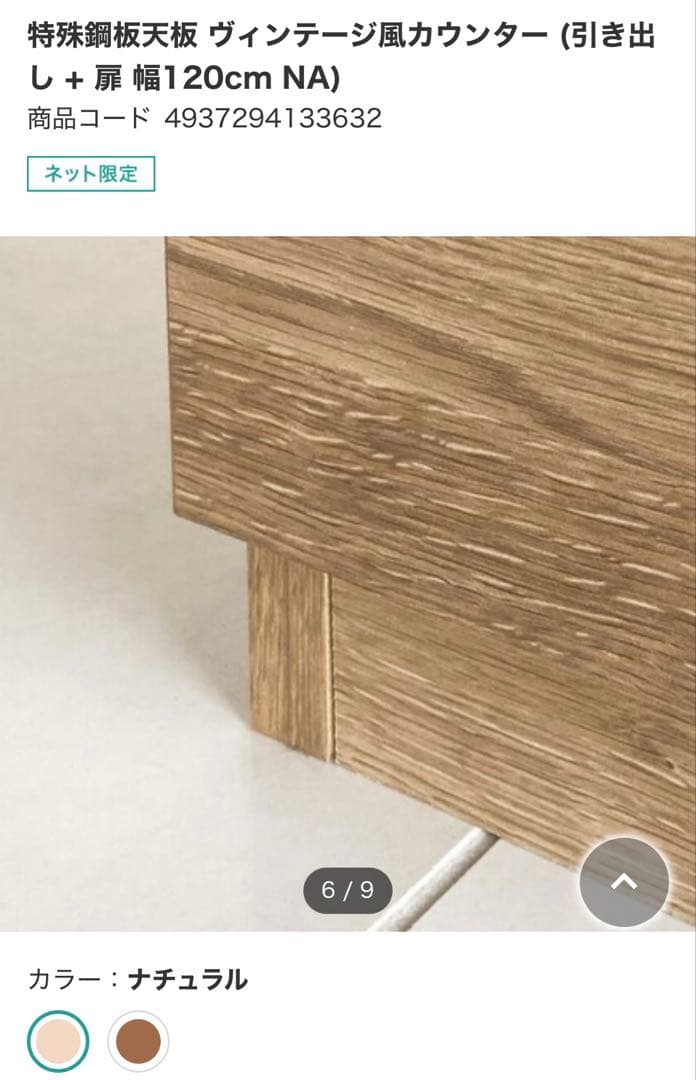Screen dimensions: 696x1080
Task: Tap the scroll-to-top arrow button
Action: pos(624,882)
